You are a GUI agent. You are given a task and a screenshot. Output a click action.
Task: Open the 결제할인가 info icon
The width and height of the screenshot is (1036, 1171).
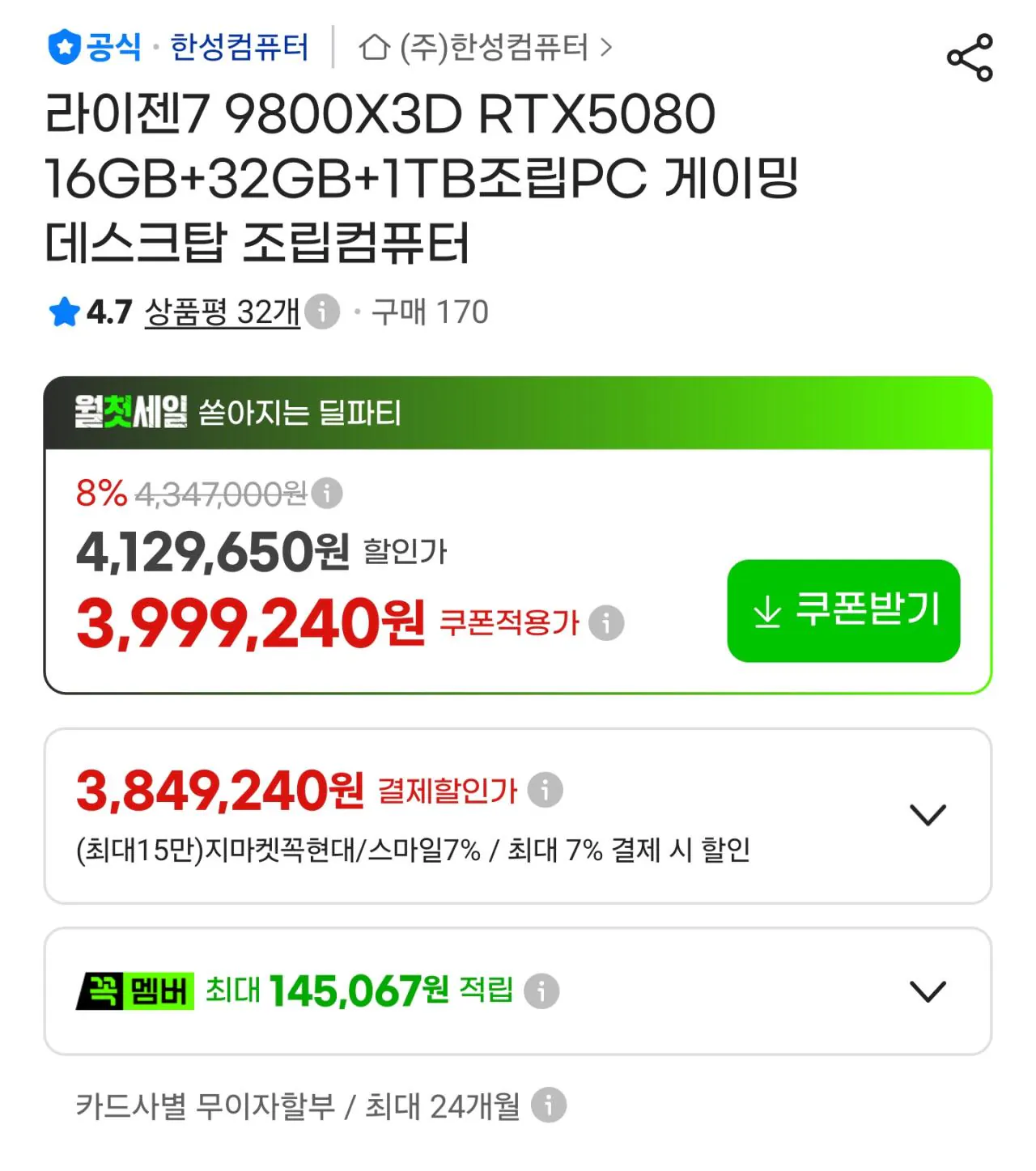click(x=545, y=790)
